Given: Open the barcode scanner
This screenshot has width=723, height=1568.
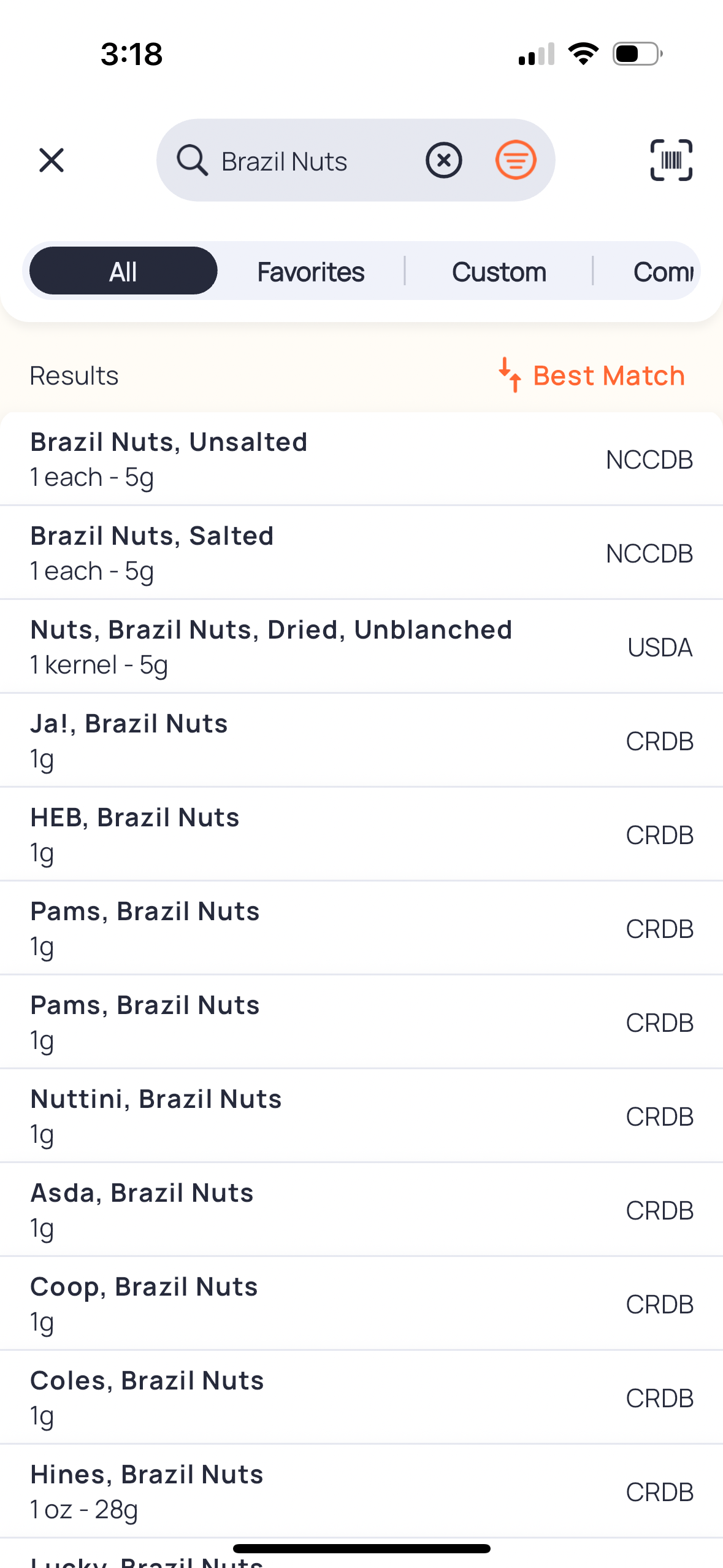Looking at the screenshot, I should [x=670, y=160].
